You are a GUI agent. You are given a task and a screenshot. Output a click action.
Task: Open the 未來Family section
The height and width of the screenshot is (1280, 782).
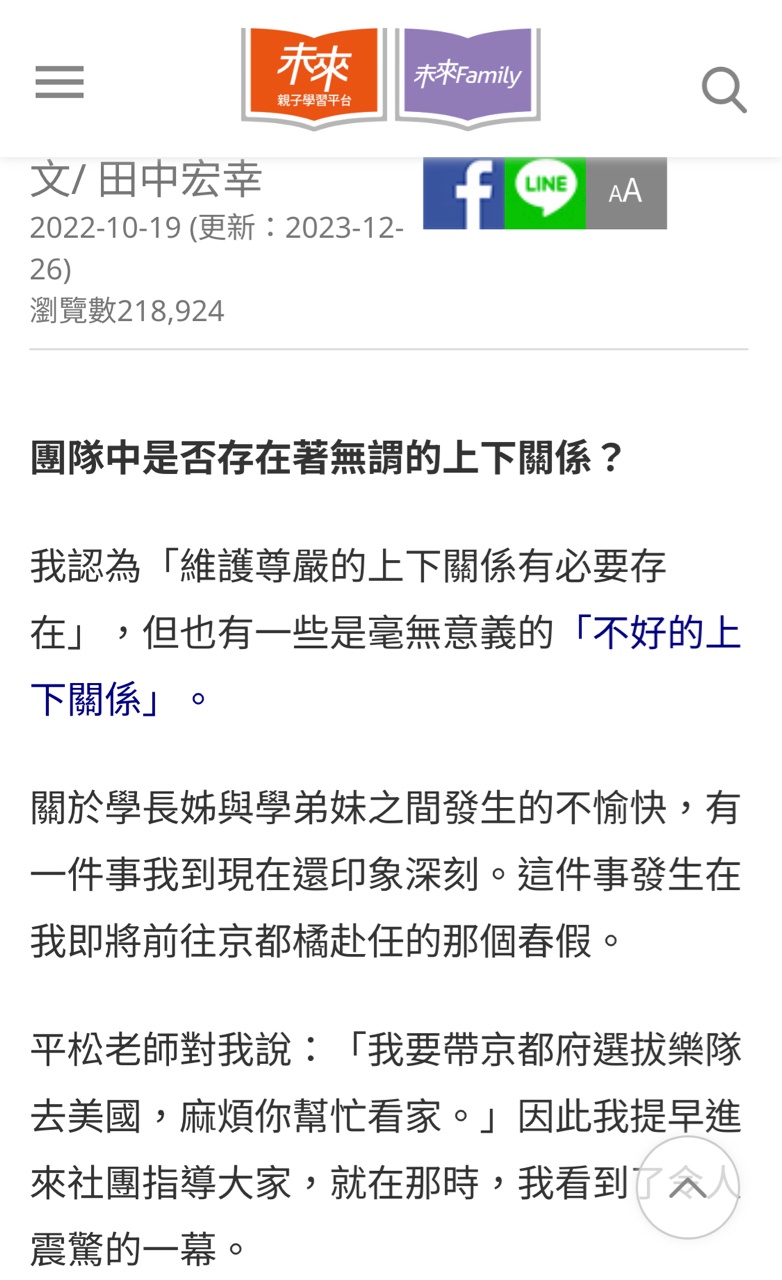coord(467,77)
